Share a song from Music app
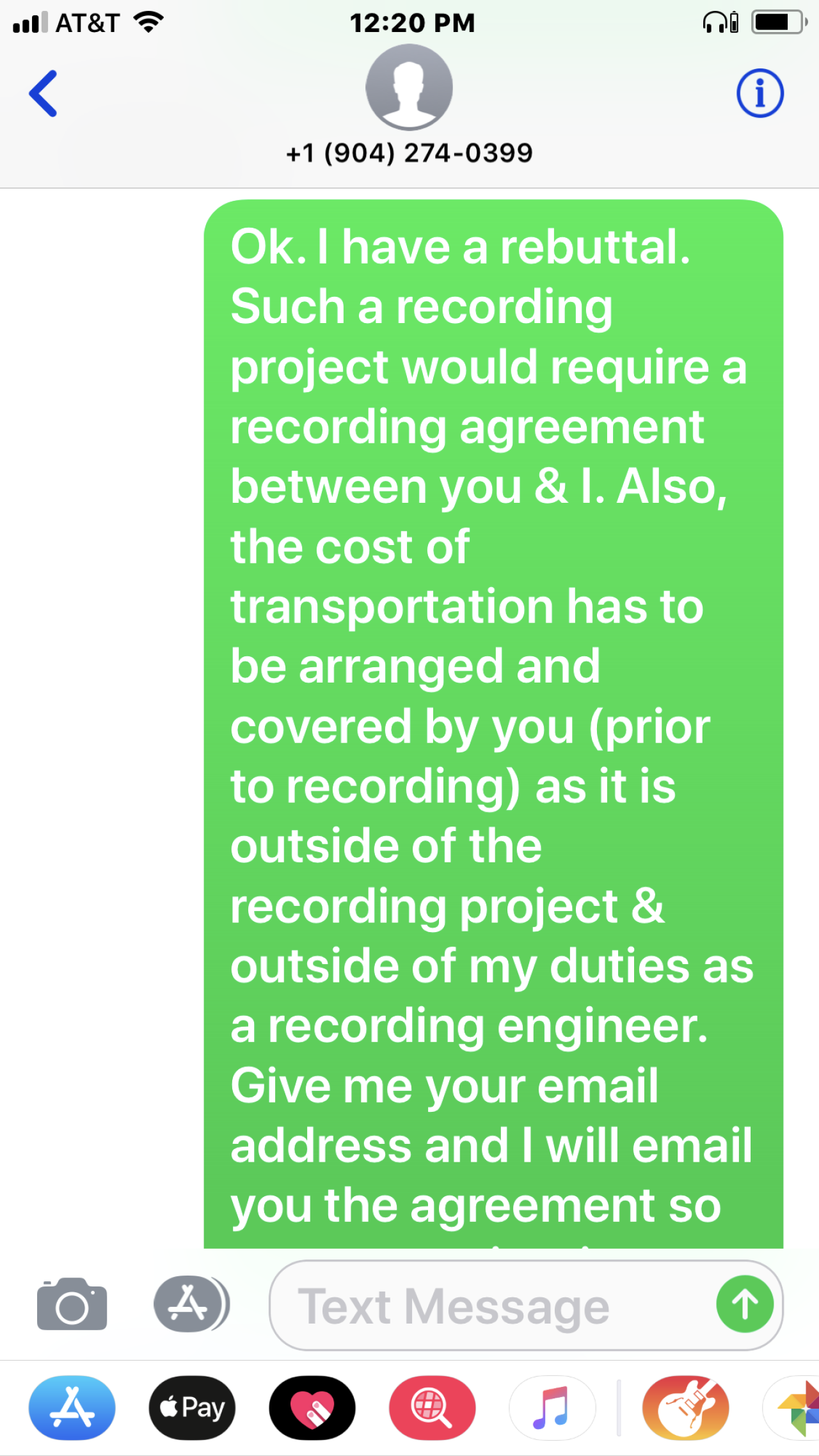819x1456 pixels. [552, 1407]
